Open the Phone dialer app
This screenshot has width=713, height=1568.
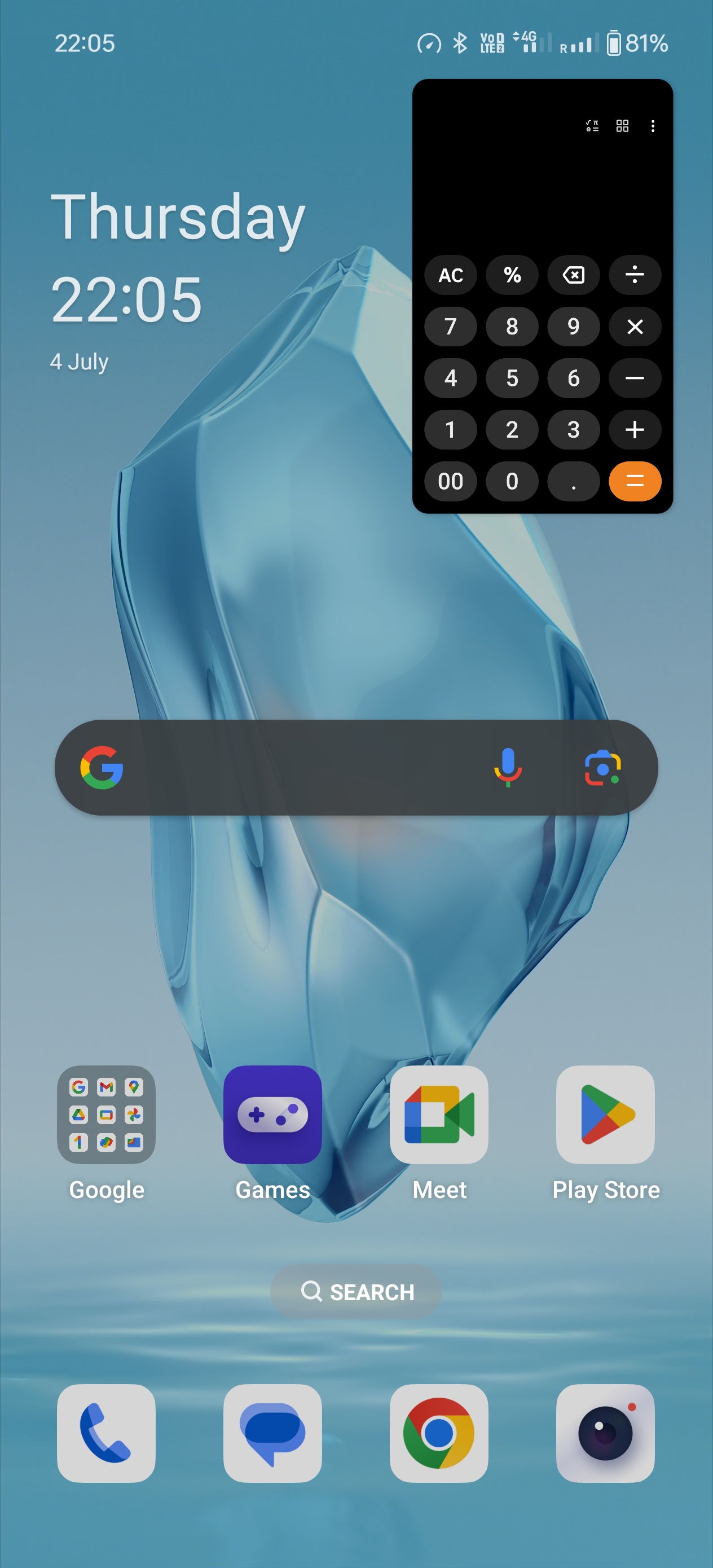click(107, 1433)
